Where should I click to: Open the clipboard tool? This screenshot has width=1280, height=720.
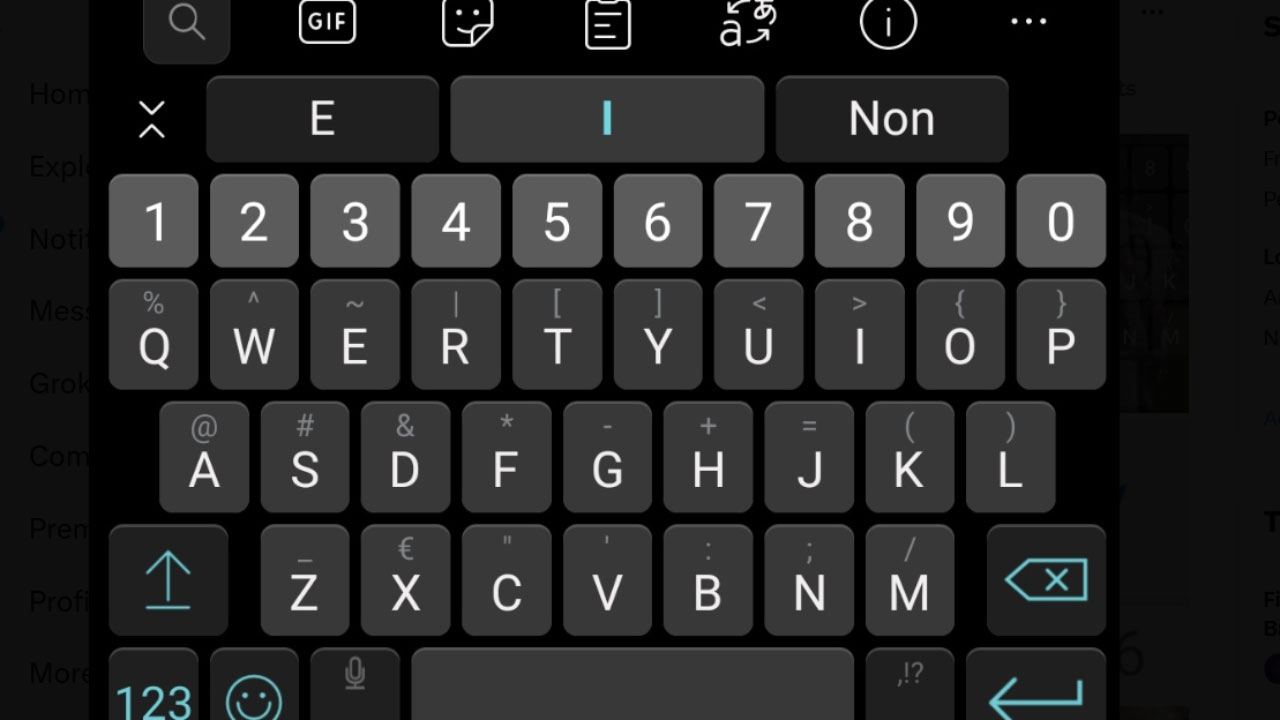tap(608, 24)
